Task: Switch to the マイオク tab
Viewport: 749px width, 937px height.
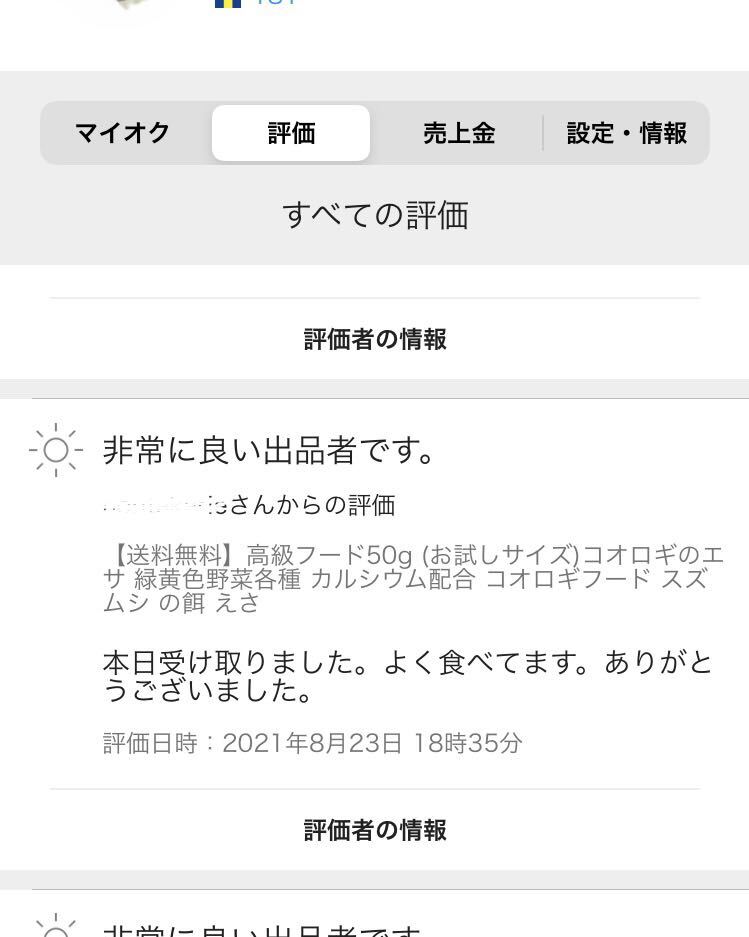Action: click(x=123, y=133)
